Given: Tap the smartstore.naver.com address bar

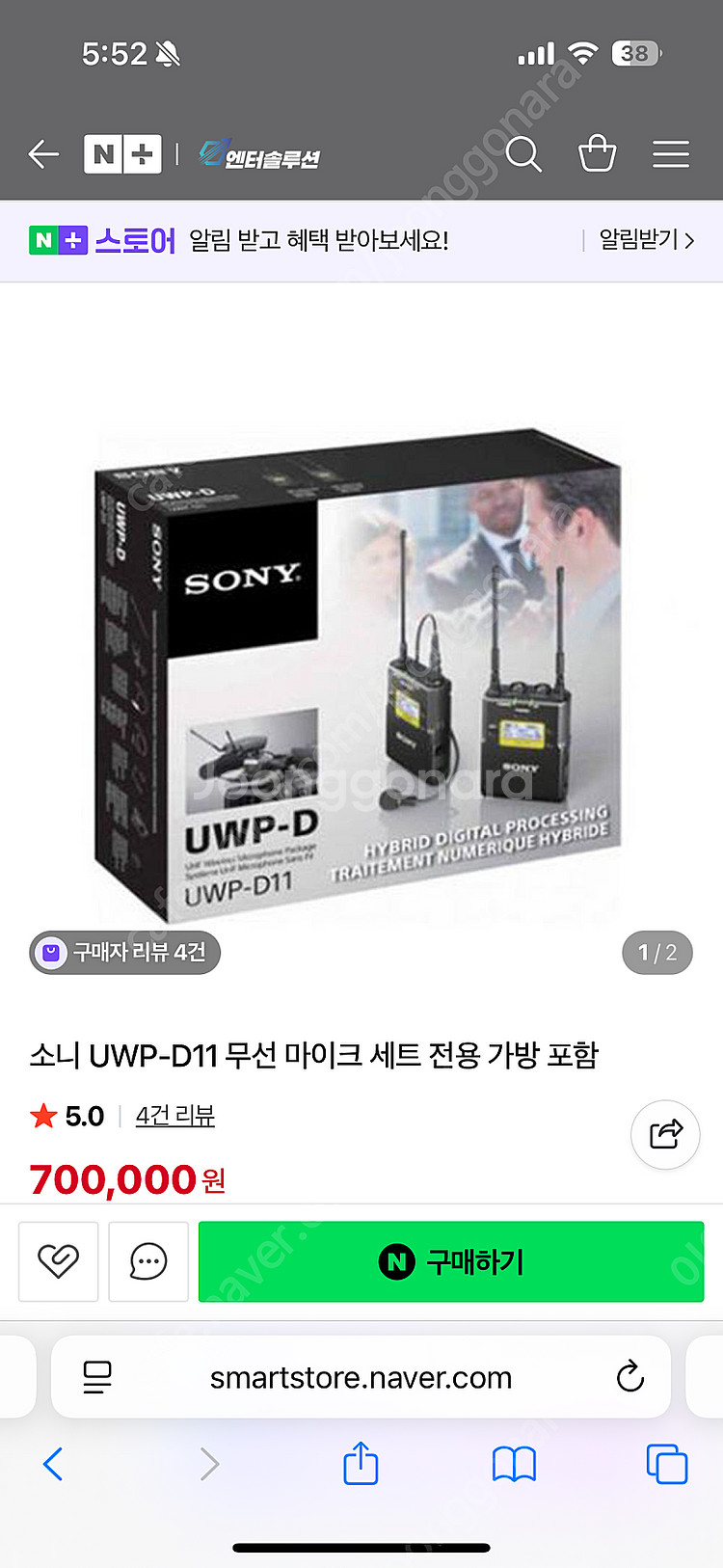Looking at the screenshot, I should click(x=361, y=1377).
